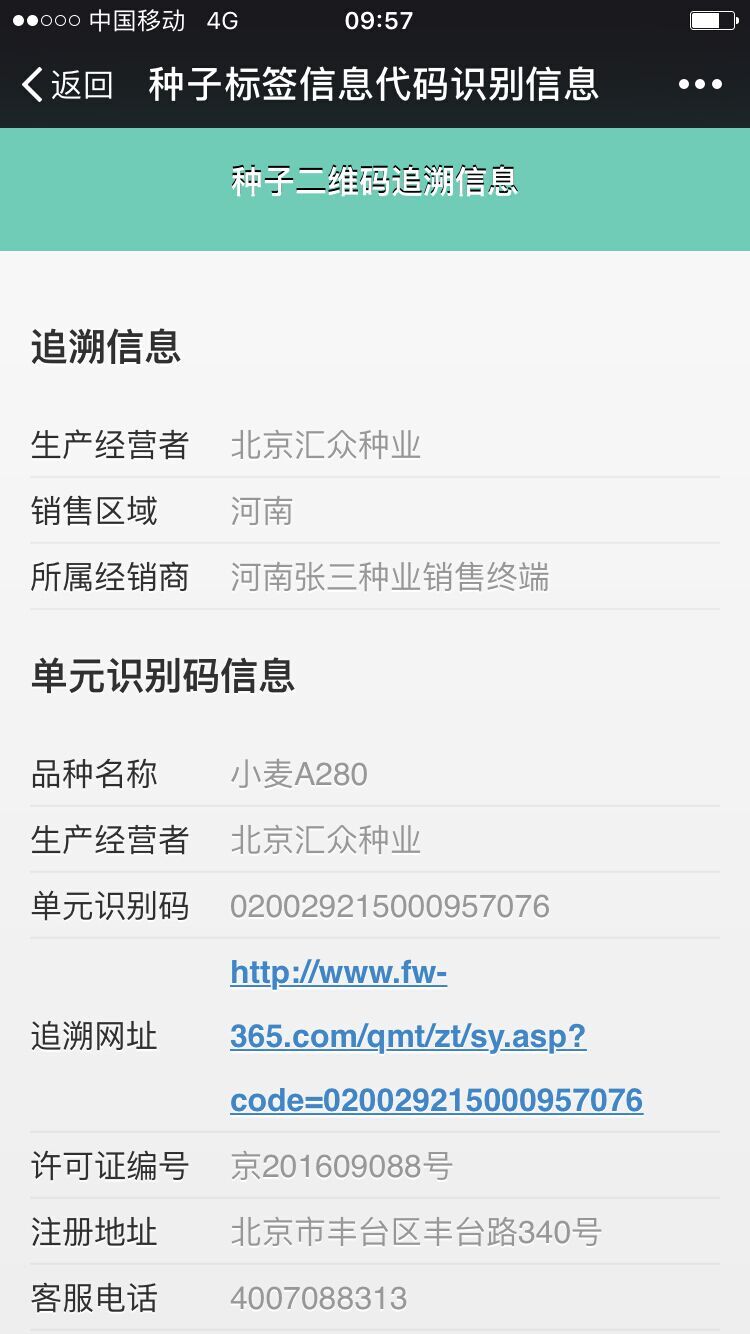Image resolution: width=750 pixels, height=1334 pixels.
Task: Open the three-dot overflow menu
Action: coord(699,85)
